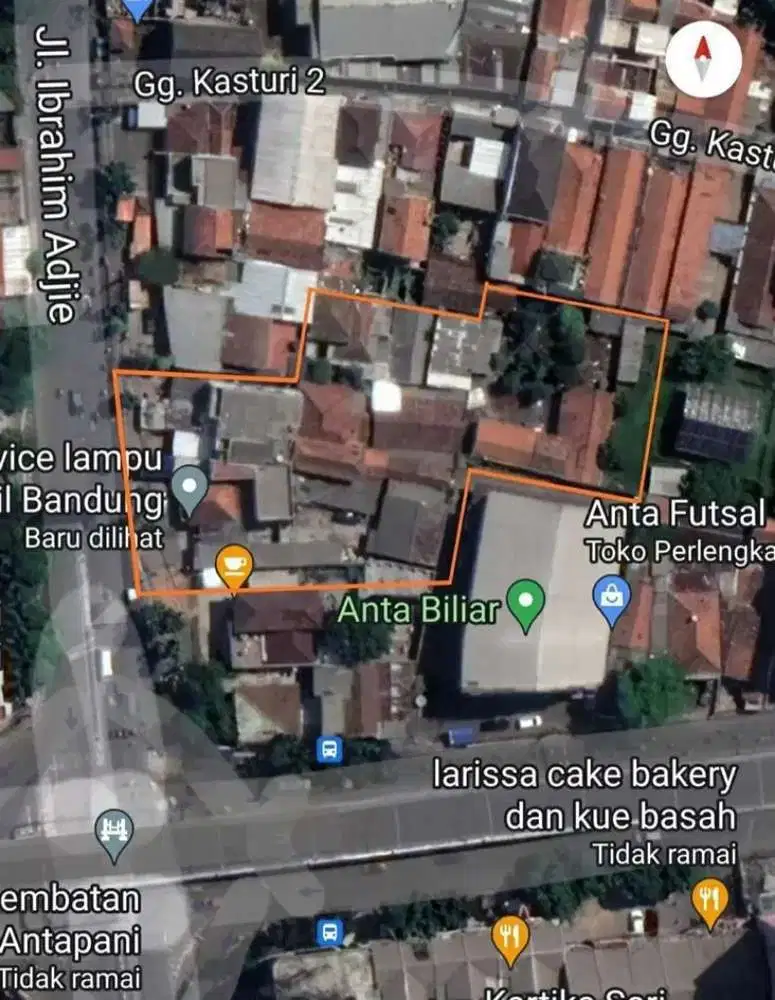Open the Anta Biliar place label
The image size is (775, 1000).
click(x=420, y=607)
